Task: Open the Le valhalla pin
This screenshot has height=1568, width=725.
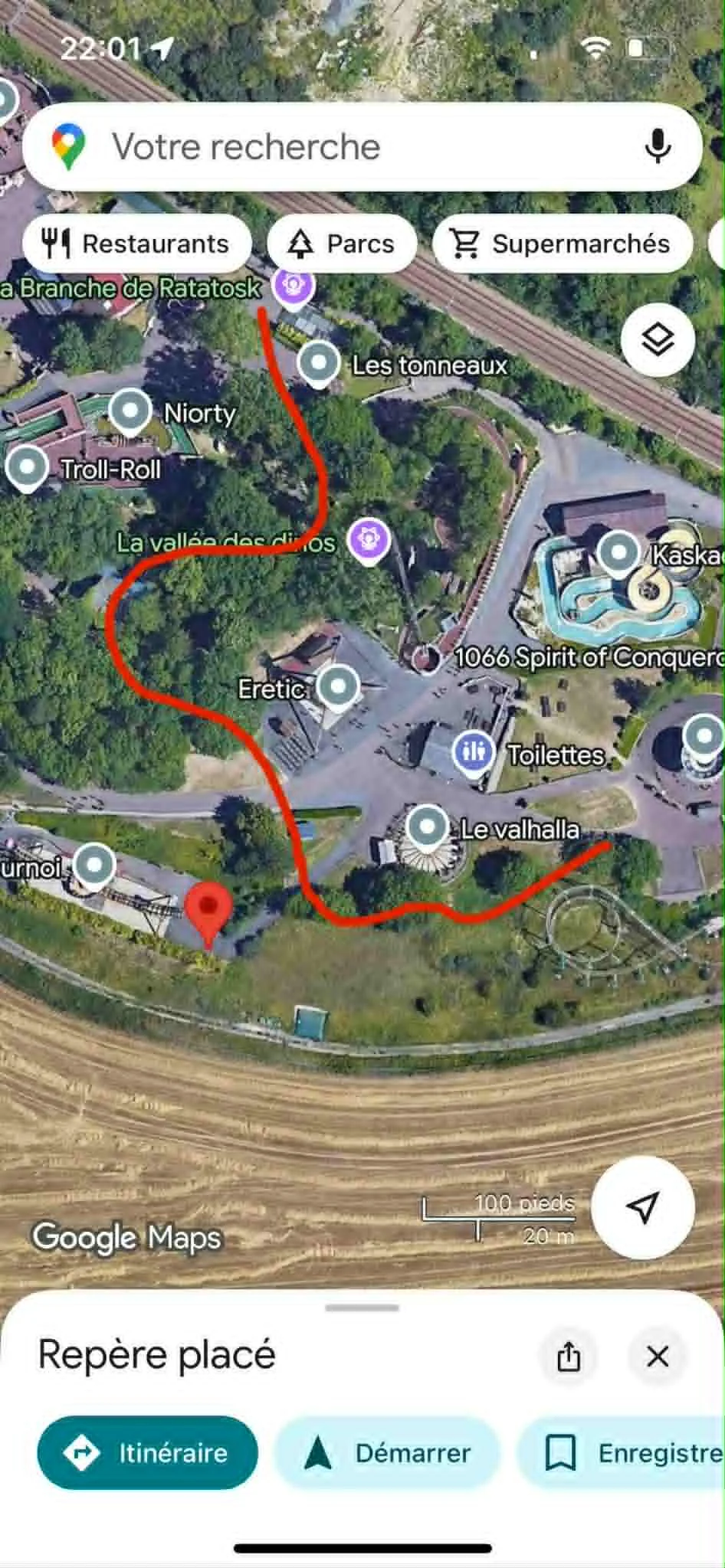Action: pos(427,827)
